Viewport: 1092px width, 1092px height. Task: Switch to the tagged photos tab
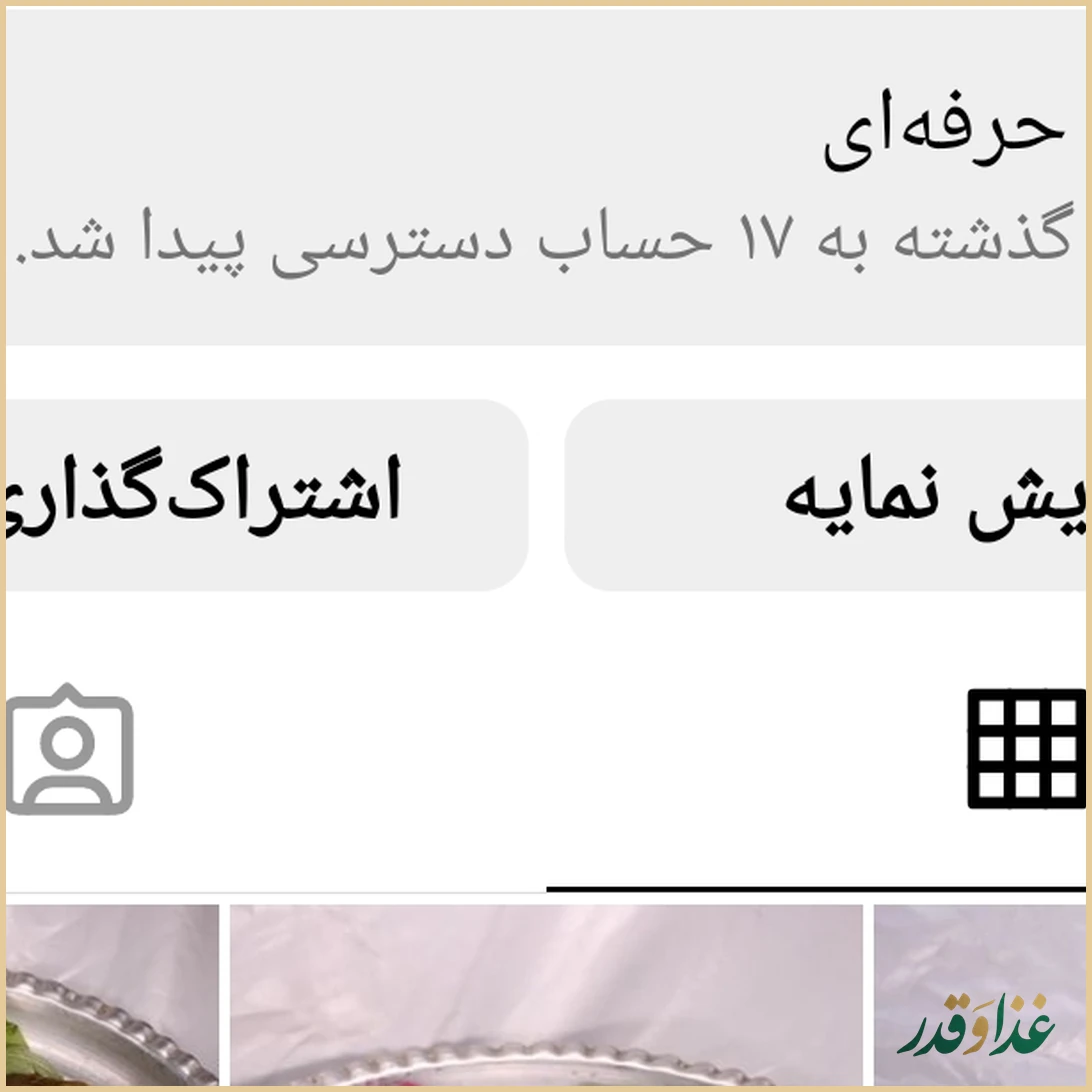click(x=70, y=750)
